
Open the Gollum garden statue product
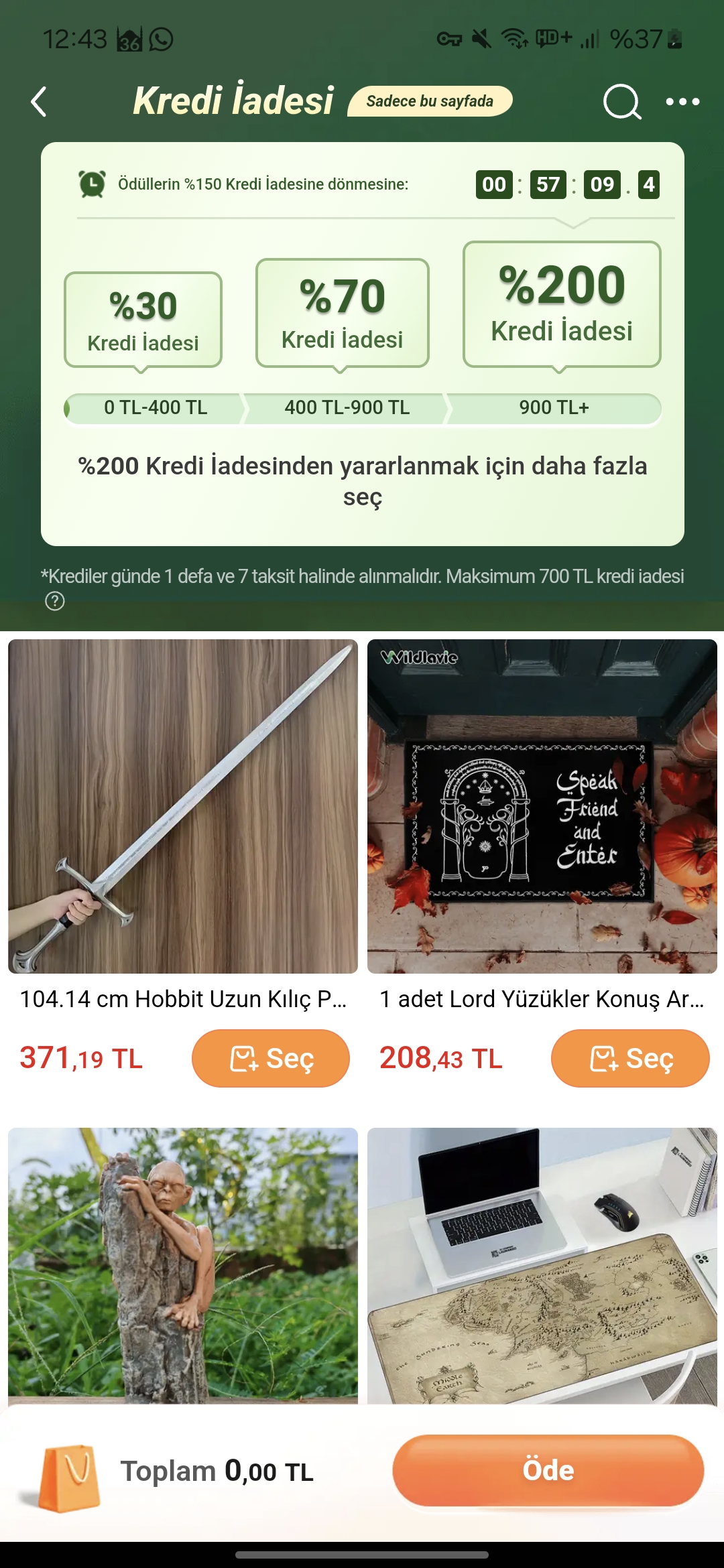pyautogui.click(x=183, y=1265)
